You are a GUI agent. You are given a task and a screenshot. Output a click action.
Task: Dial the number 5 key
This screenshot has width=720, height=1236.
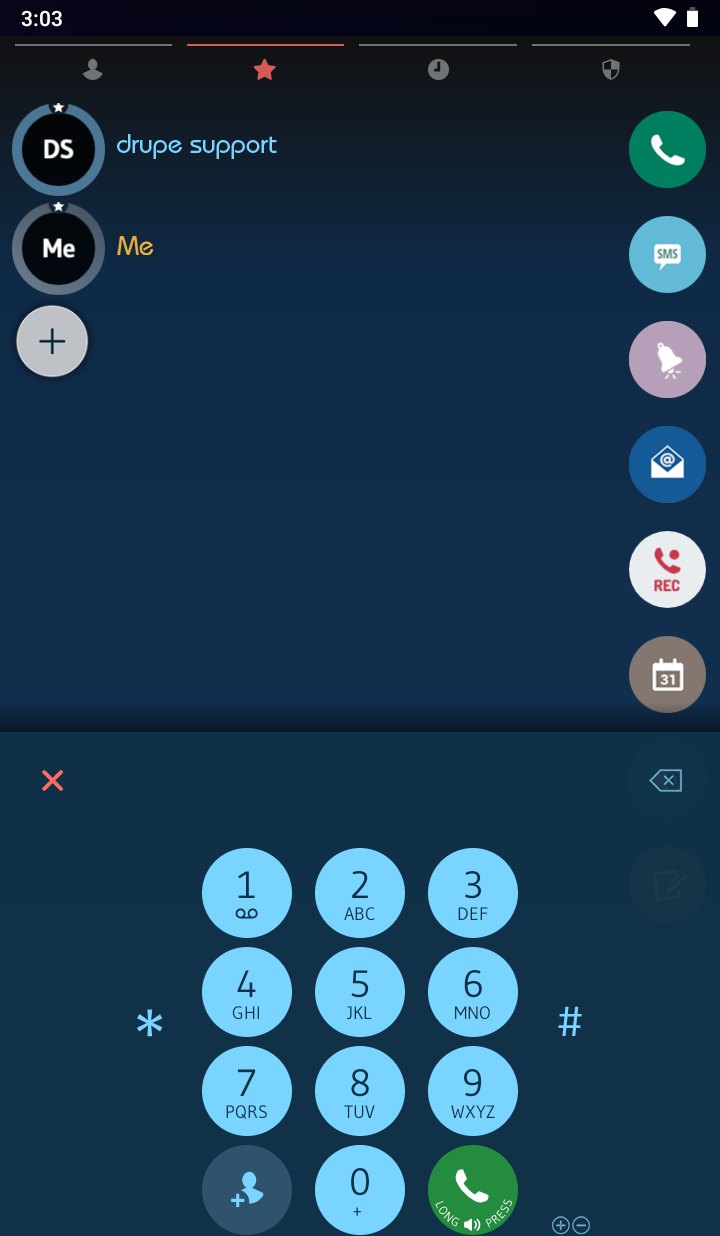360,992
